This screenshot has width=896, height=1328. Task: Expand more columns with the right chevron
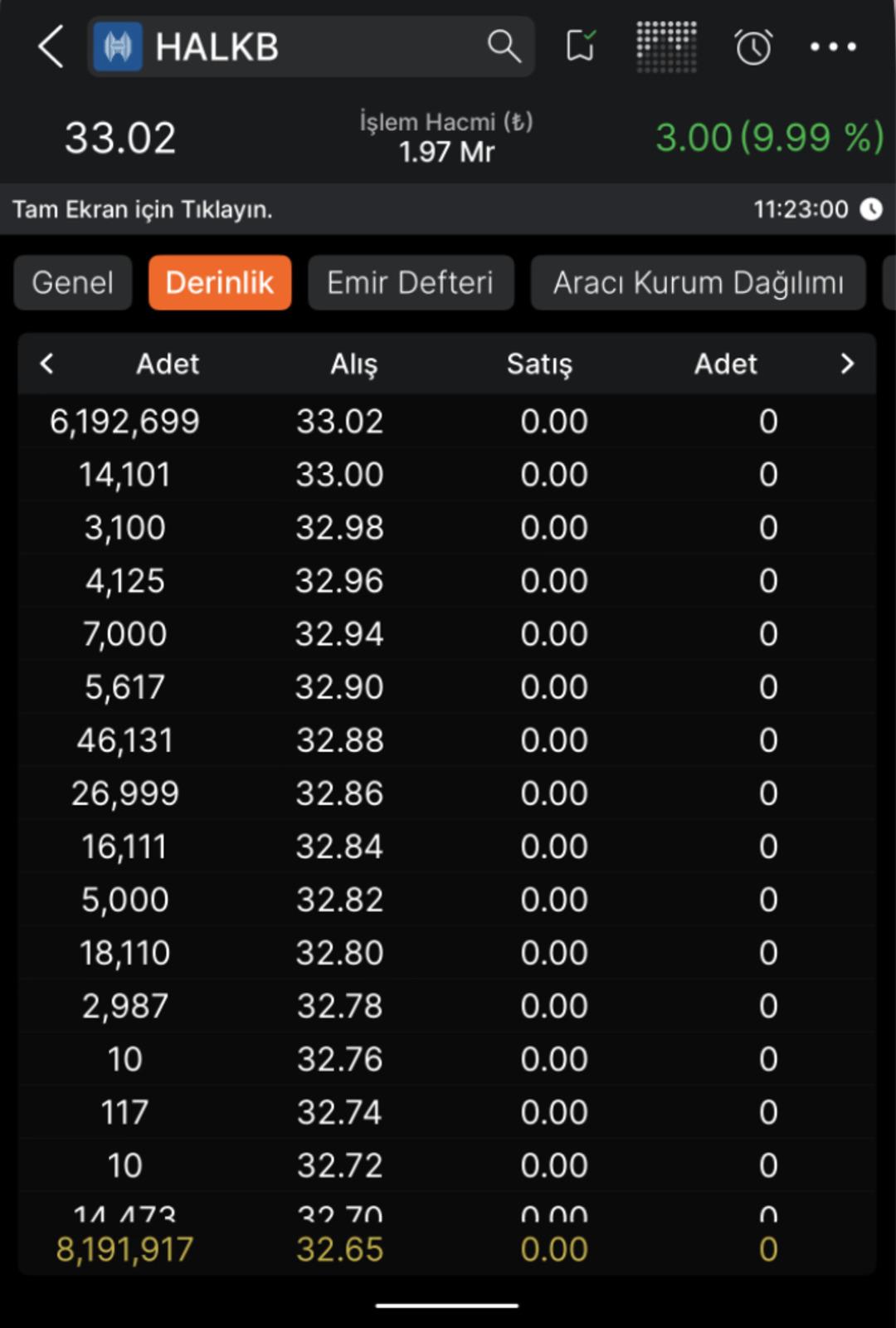(847, 364)
